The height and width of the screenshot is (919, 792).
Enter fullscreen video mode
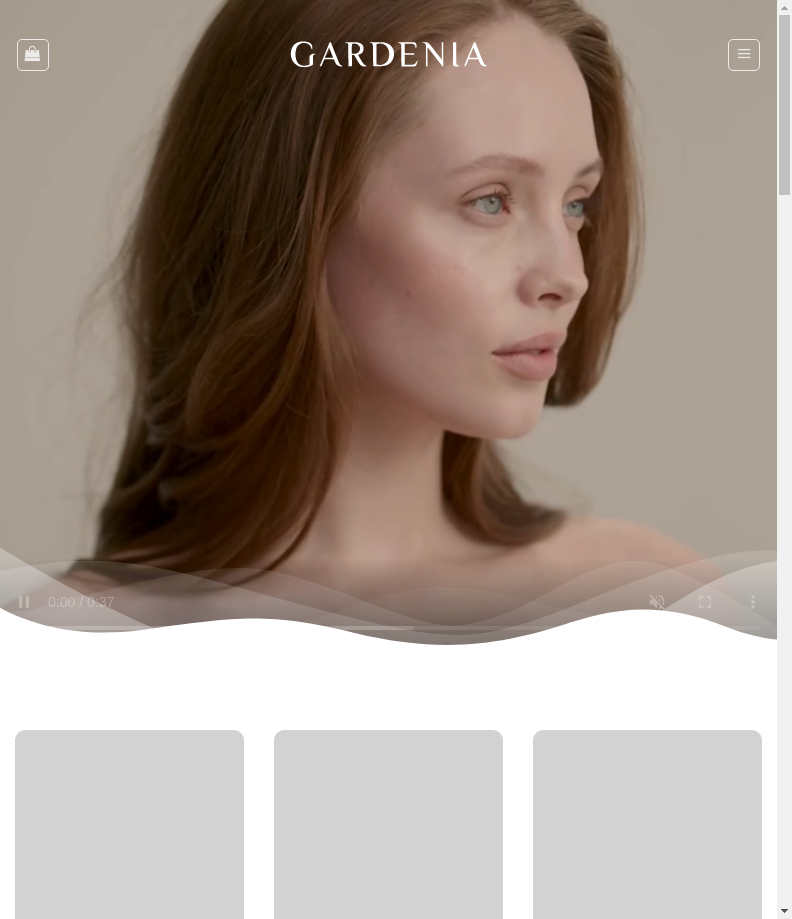tap(705, 602)
